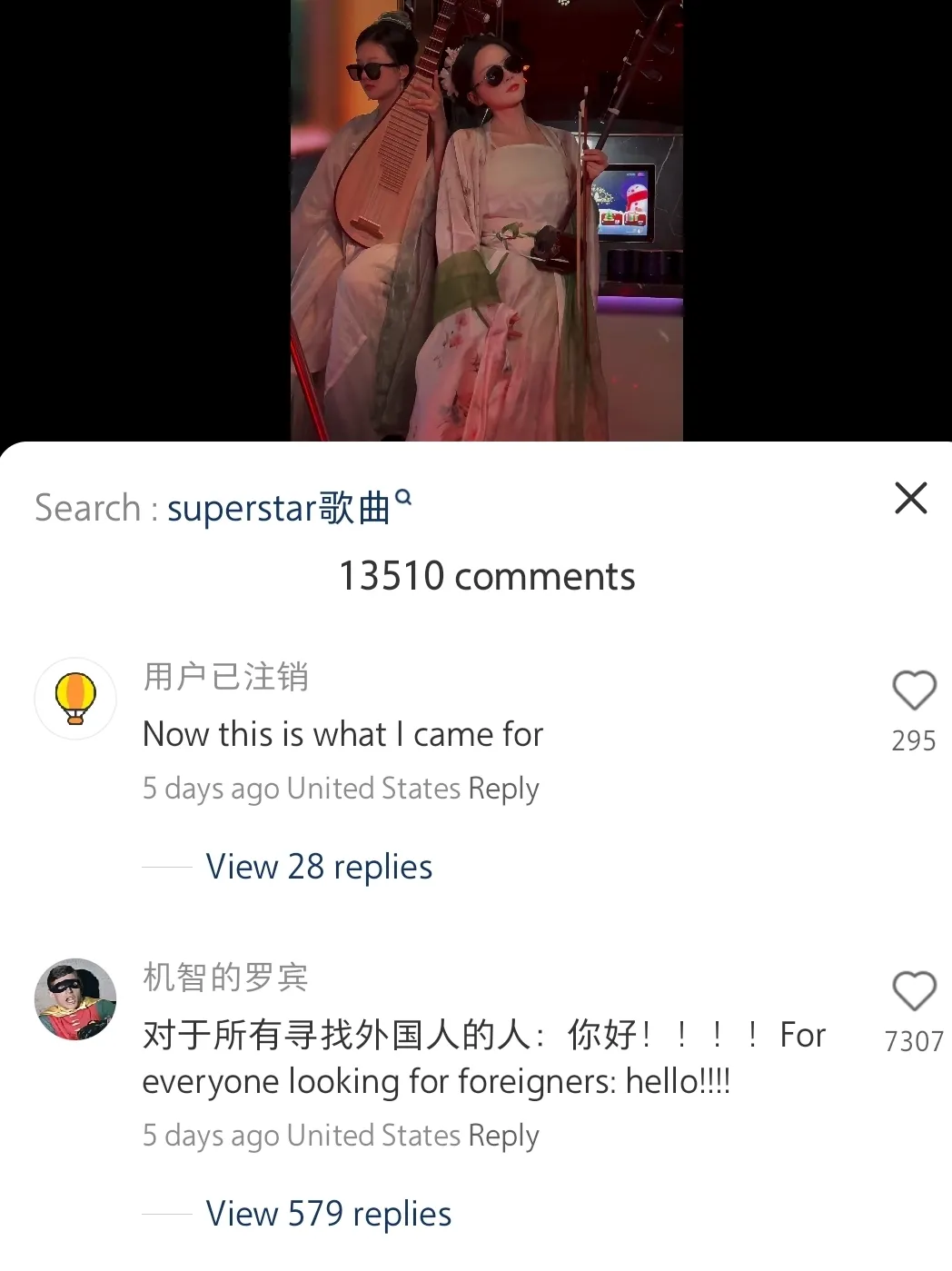This screenshot has width=952, height=1271.
Task: Expand View 579 replies
Action: [328, 1214]
